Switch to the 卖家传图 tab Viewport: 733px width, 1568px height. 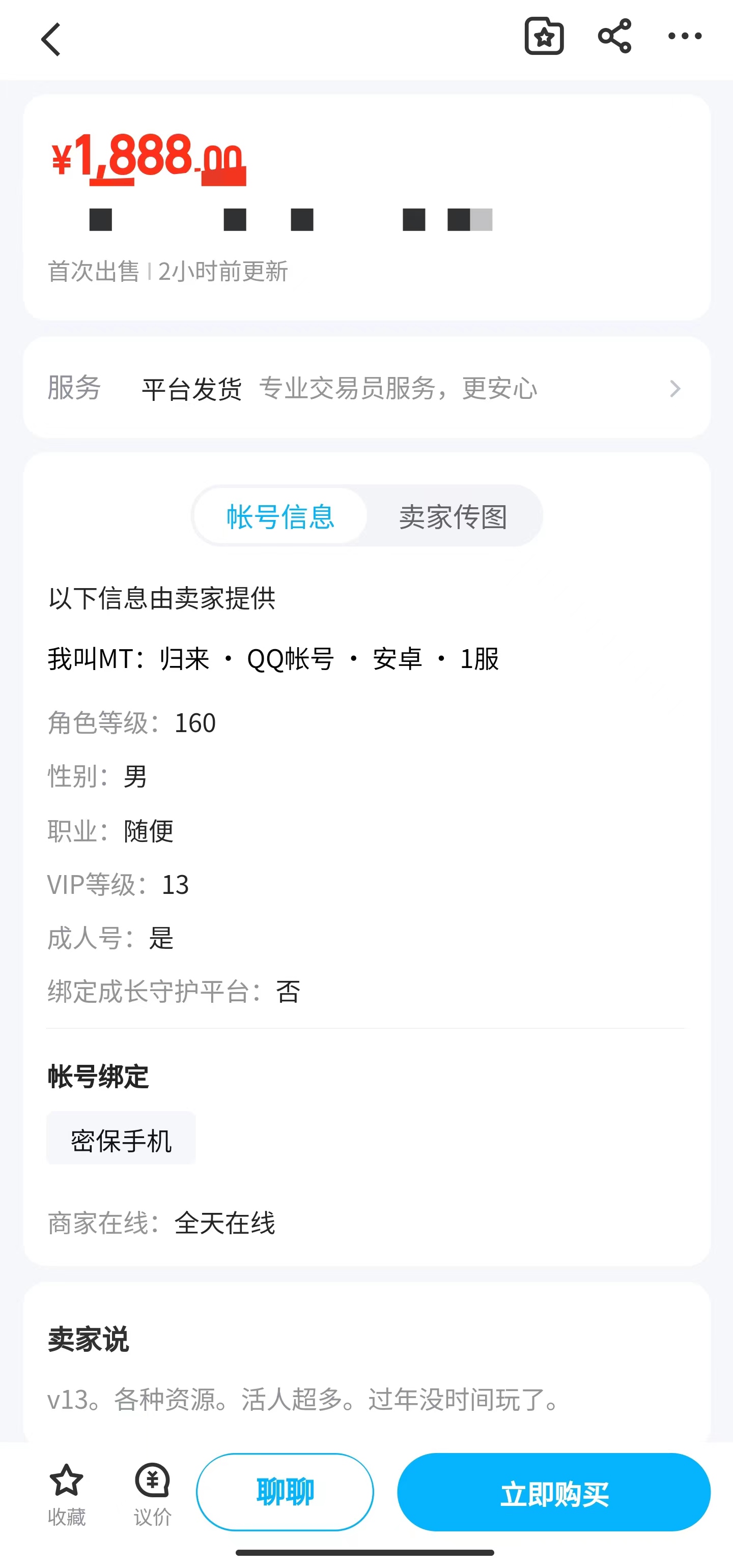[453, 517]
